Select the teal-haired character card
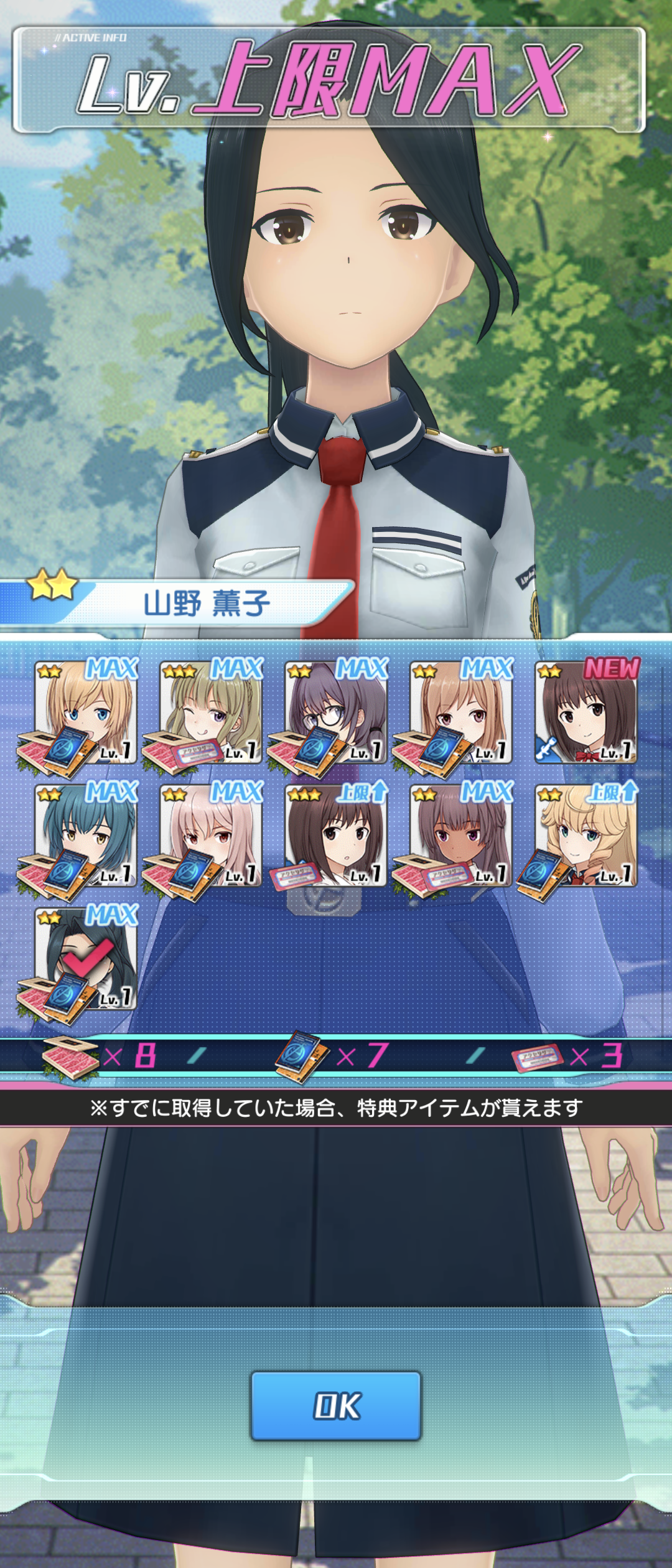672x1568 pixels. (86, 835)
